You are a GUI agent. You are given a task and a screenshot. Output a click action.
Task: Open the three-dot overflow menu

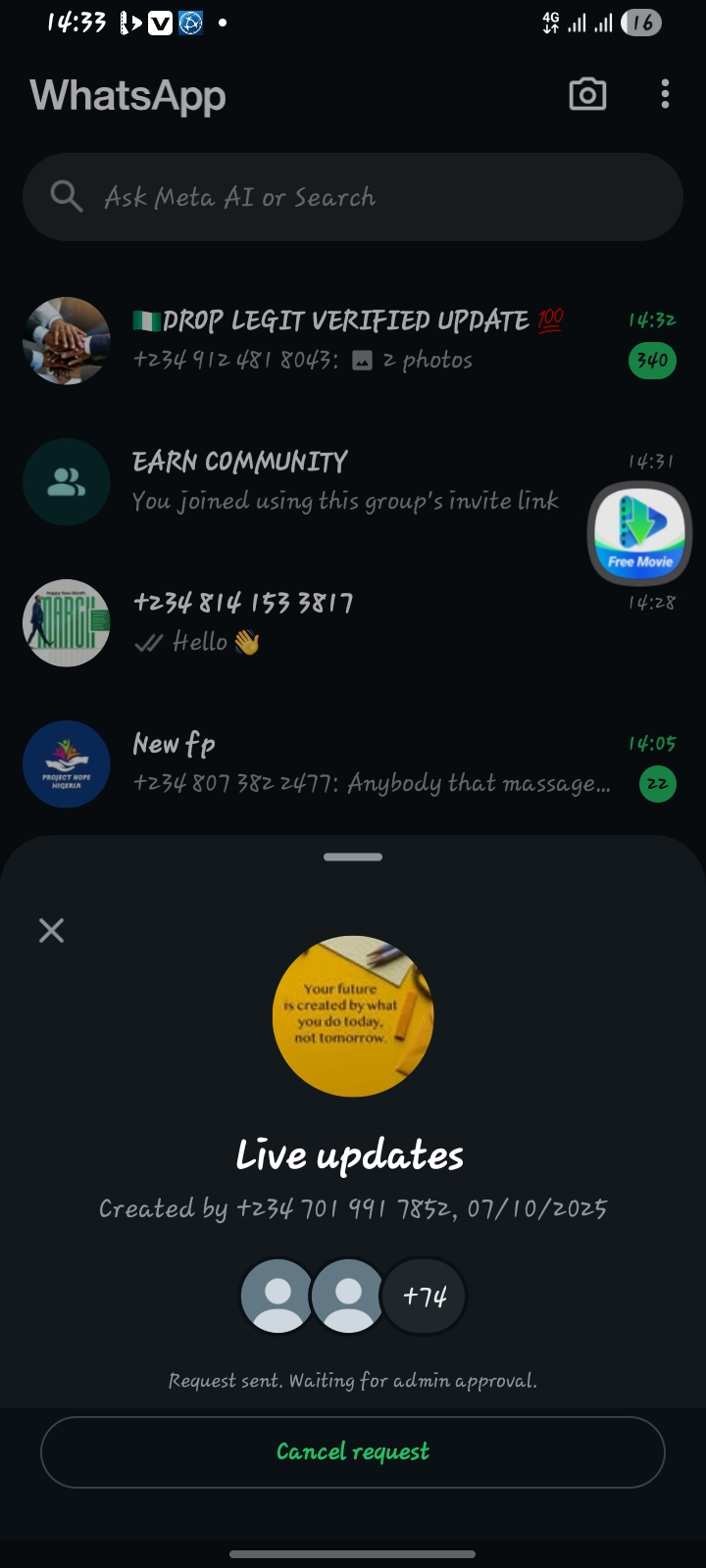point(665,95)
